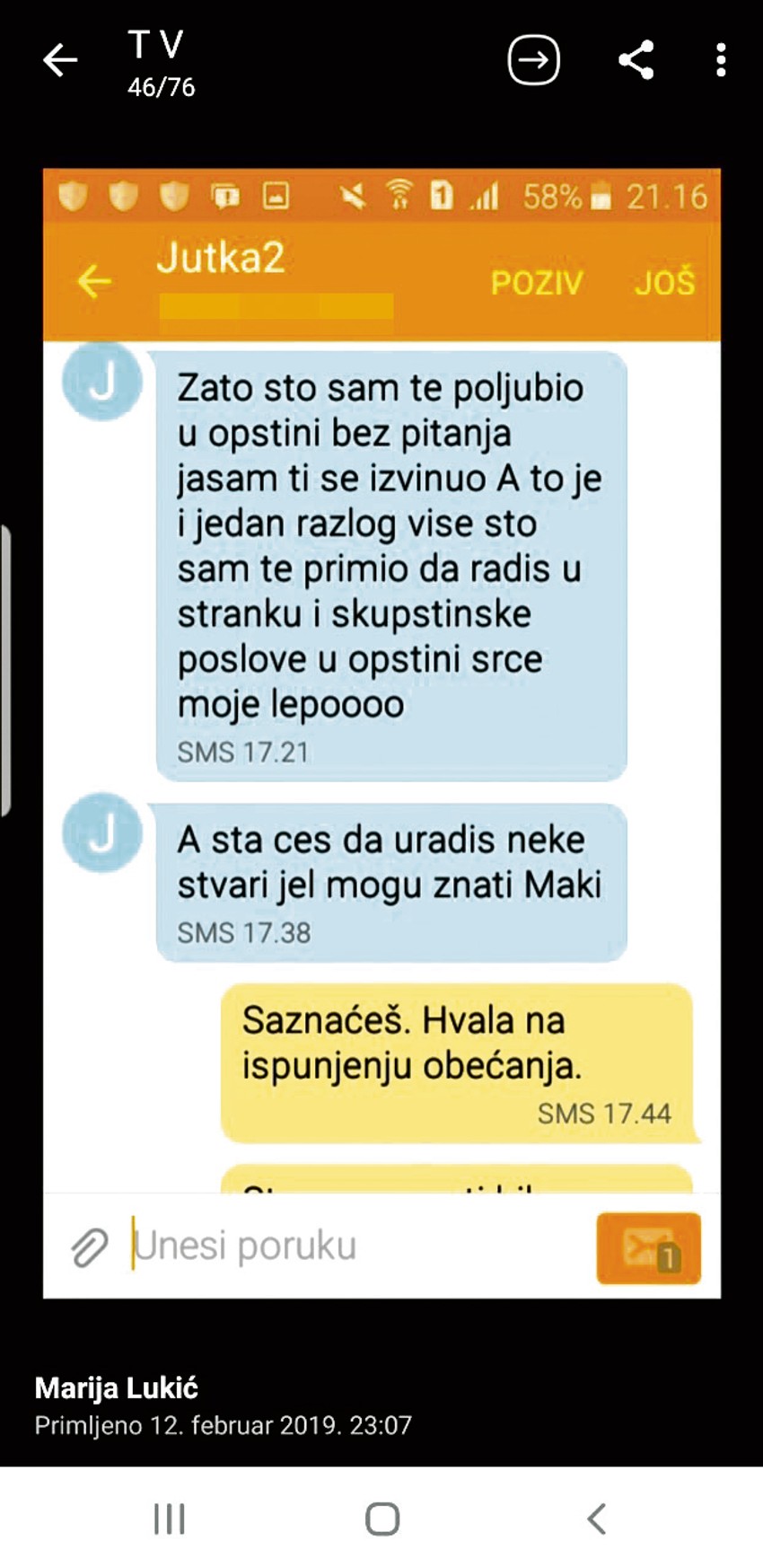Go to the home screen
Viewport: 763px width, 1568px height.
382,1519
